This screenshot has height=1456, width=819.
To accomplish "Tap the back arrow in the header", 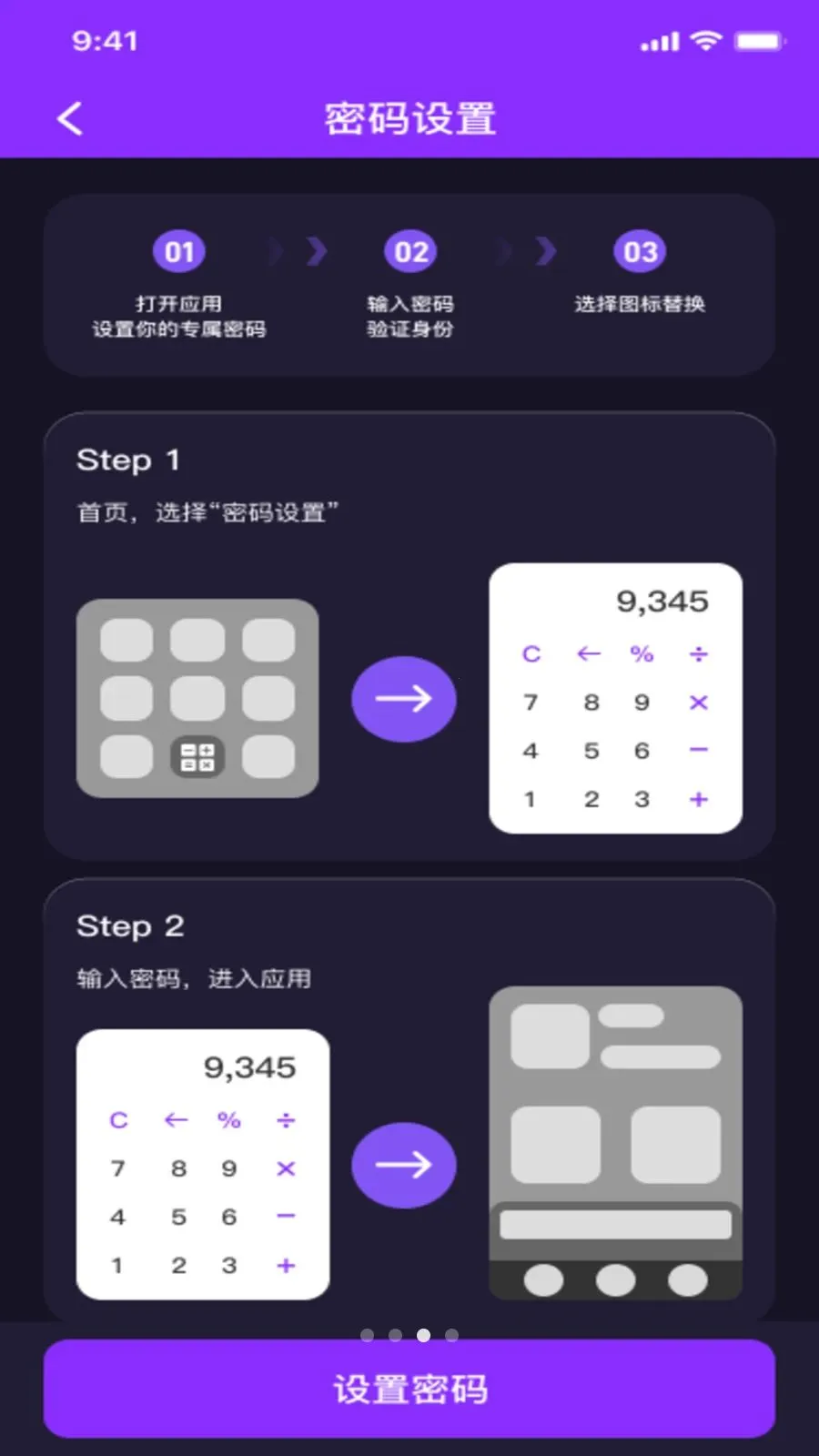I will [x=68, y=118].
